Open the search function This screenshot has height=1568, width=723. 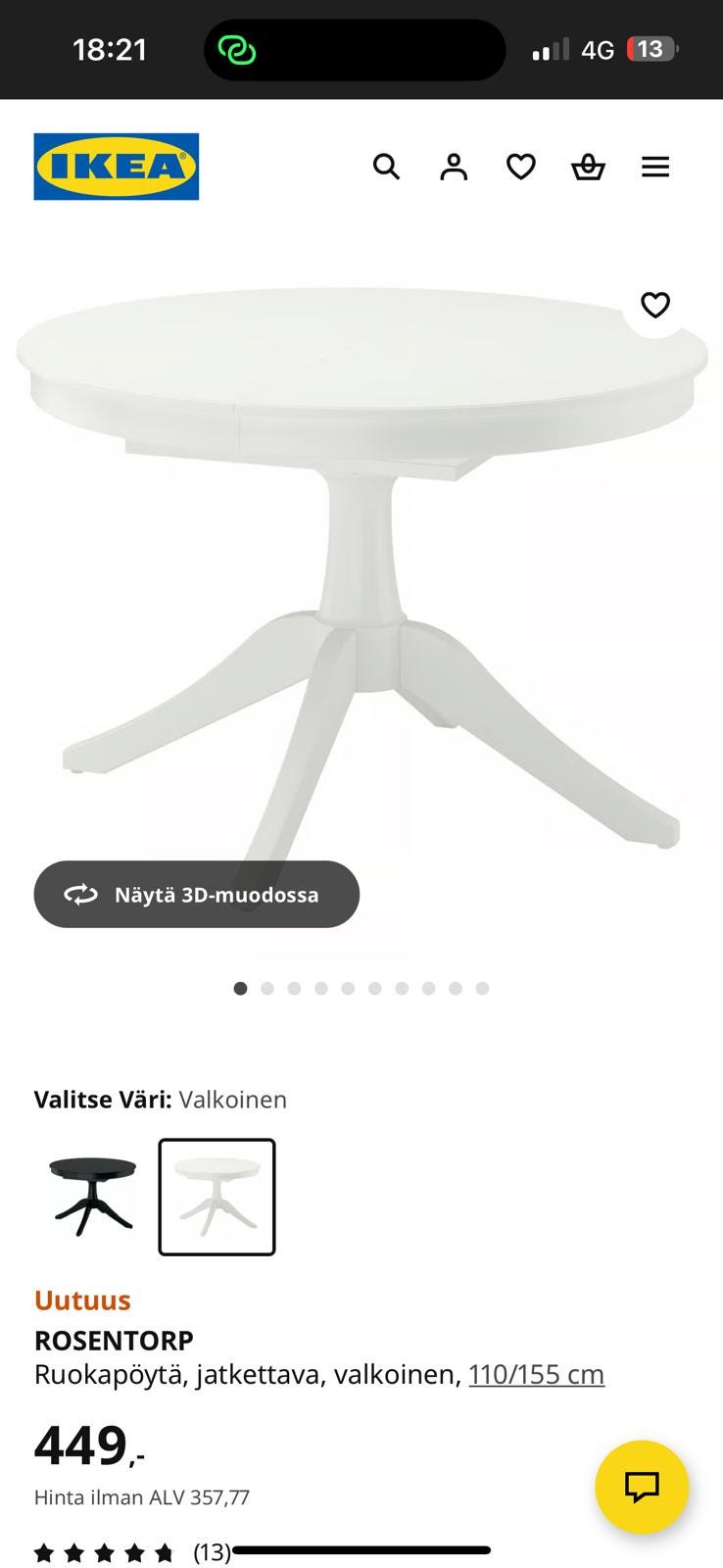[386, 167]
